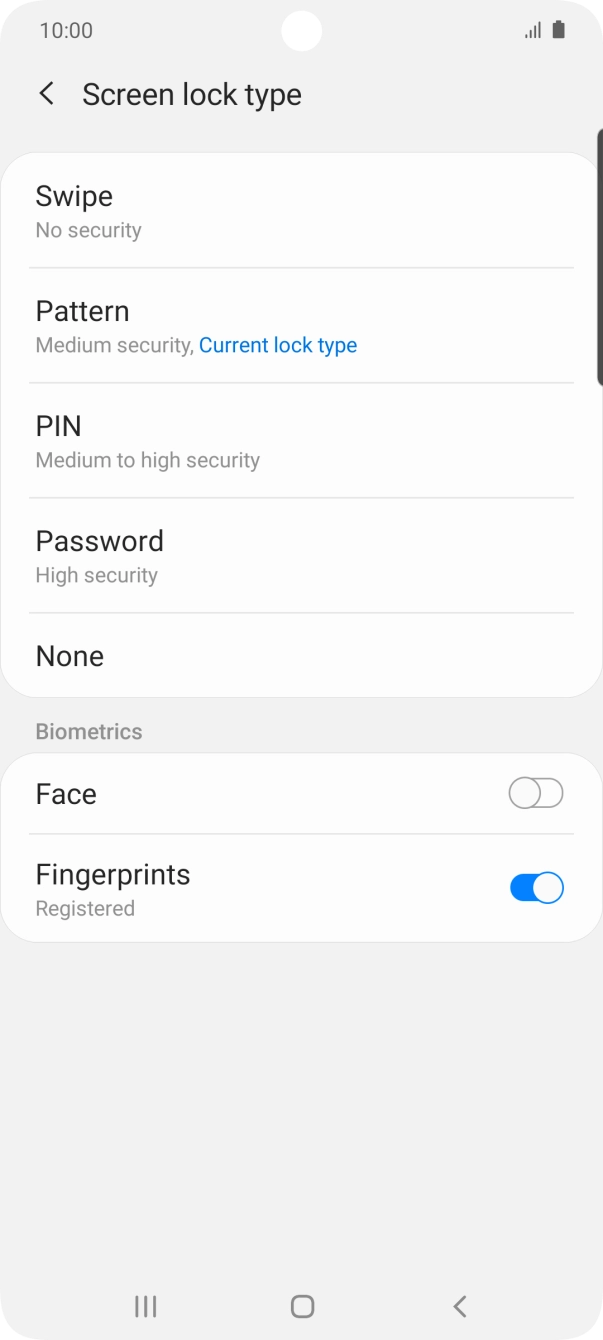Go back from Screen lock type
Viewport: 603px width, 1340px height.
[x=46, y=94]
